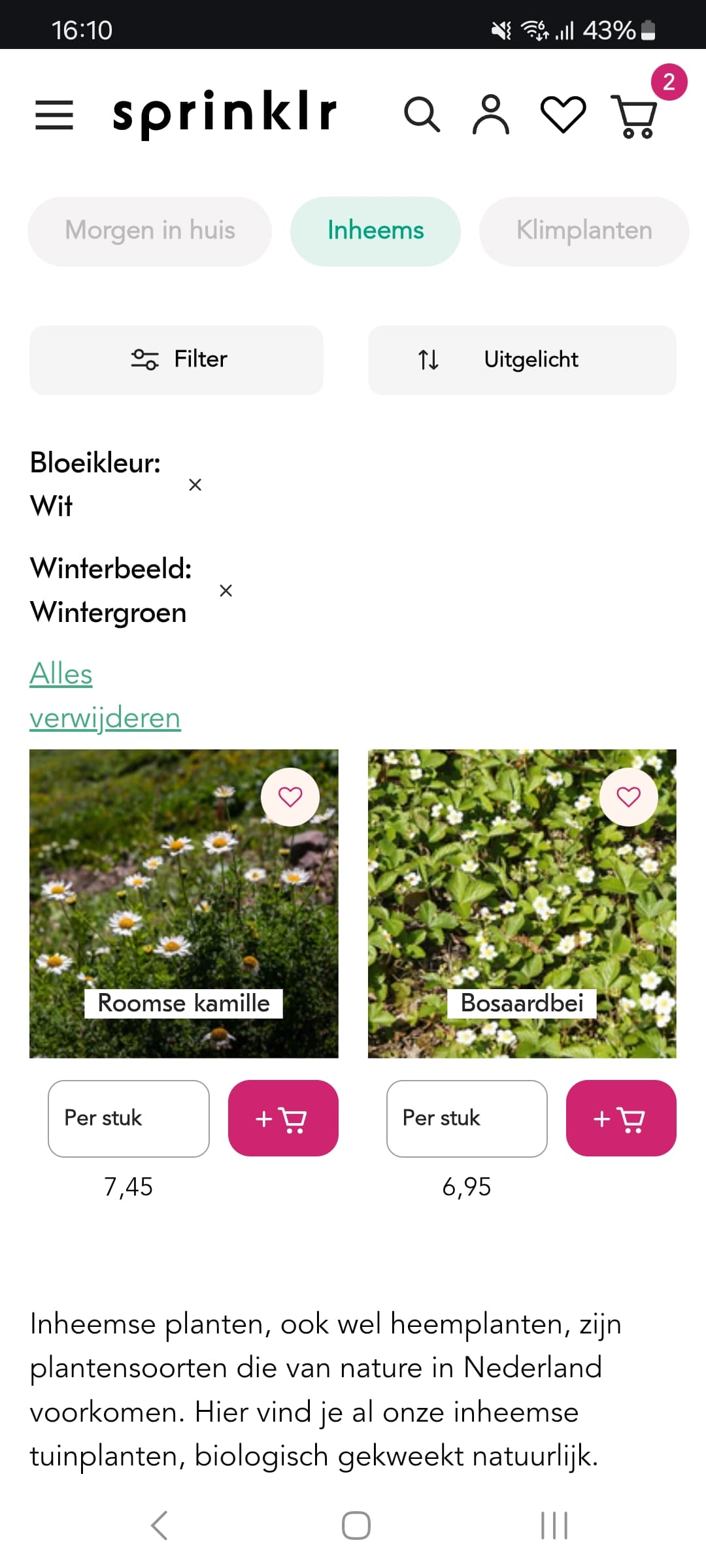This screenshot has width=706, height=1568.
Task: Remove the Winterbeeld: Wintergroen filter
Action: 226,591
